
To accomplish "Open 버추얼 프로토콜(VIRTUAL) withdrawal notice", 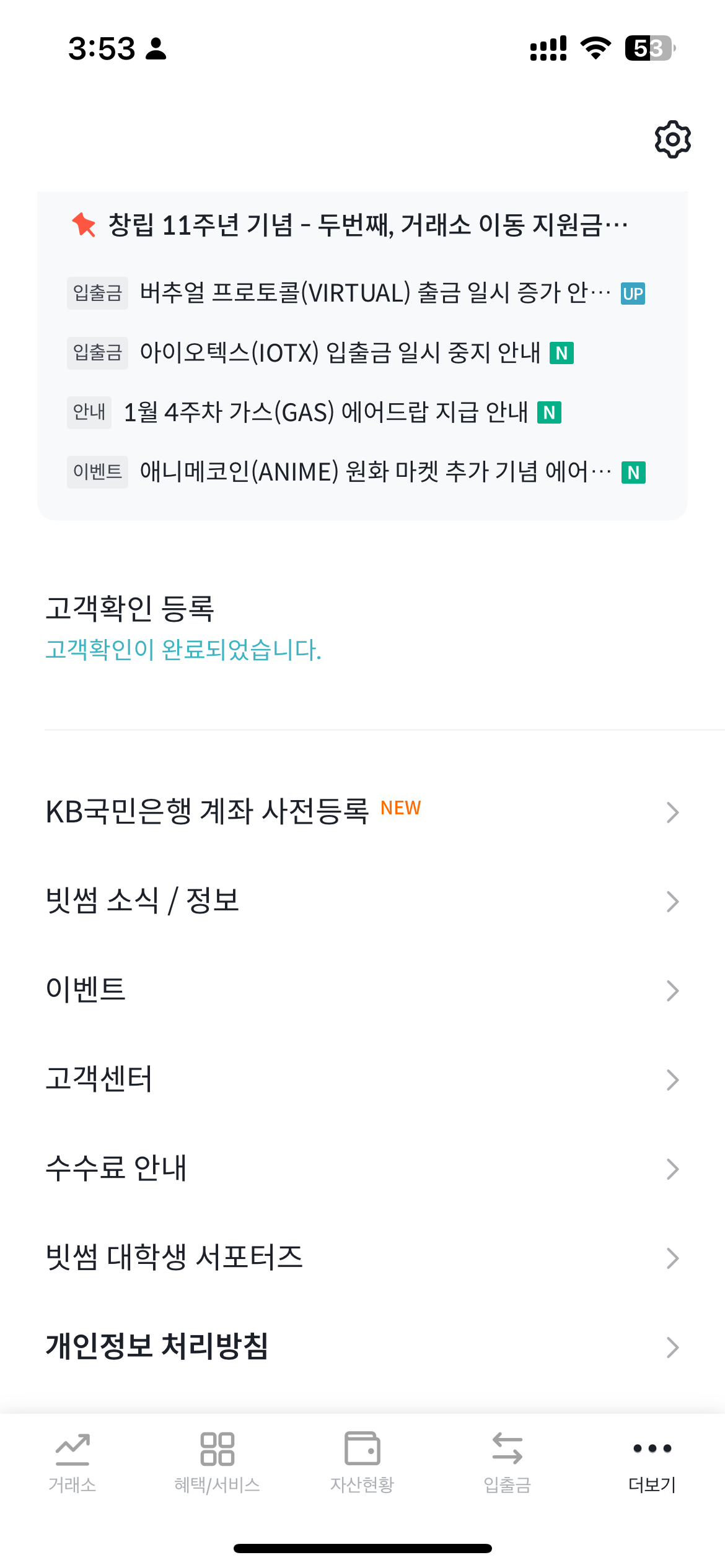I will coord(375,293).
